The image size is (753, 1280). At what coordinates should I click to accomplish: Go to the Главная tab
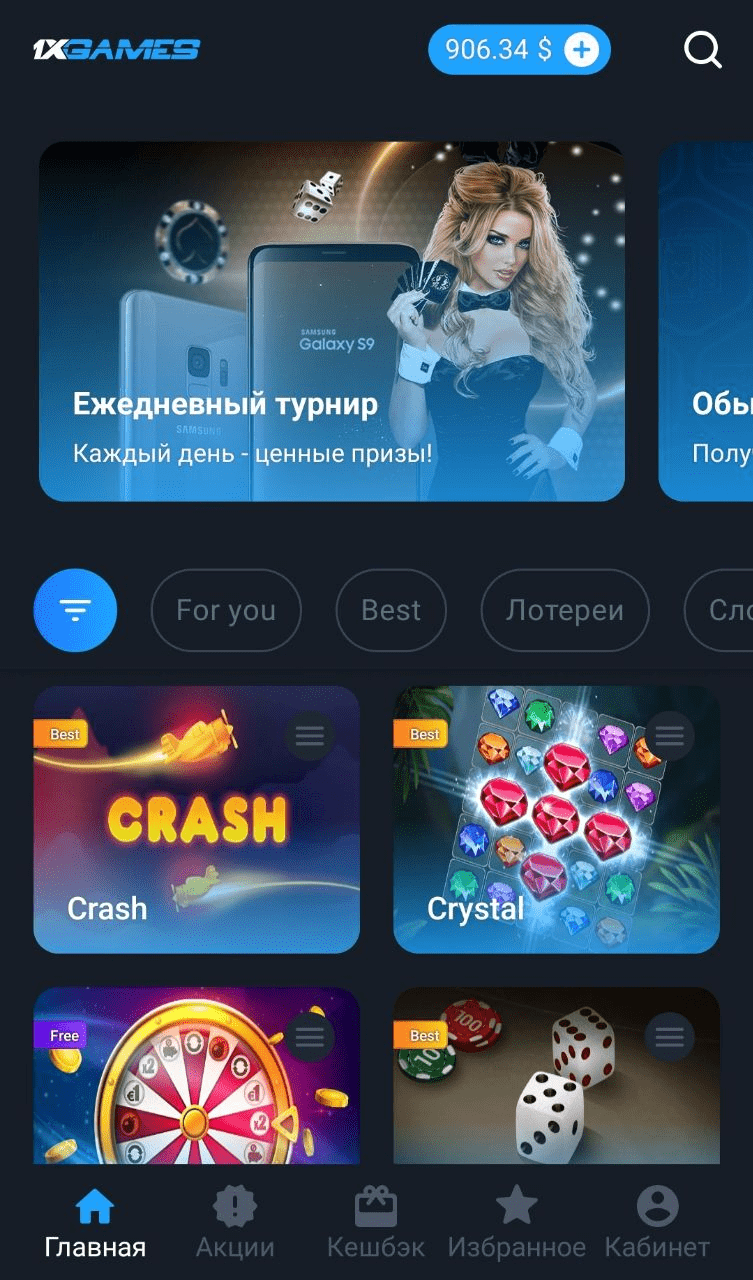(x=95, y=1223)
